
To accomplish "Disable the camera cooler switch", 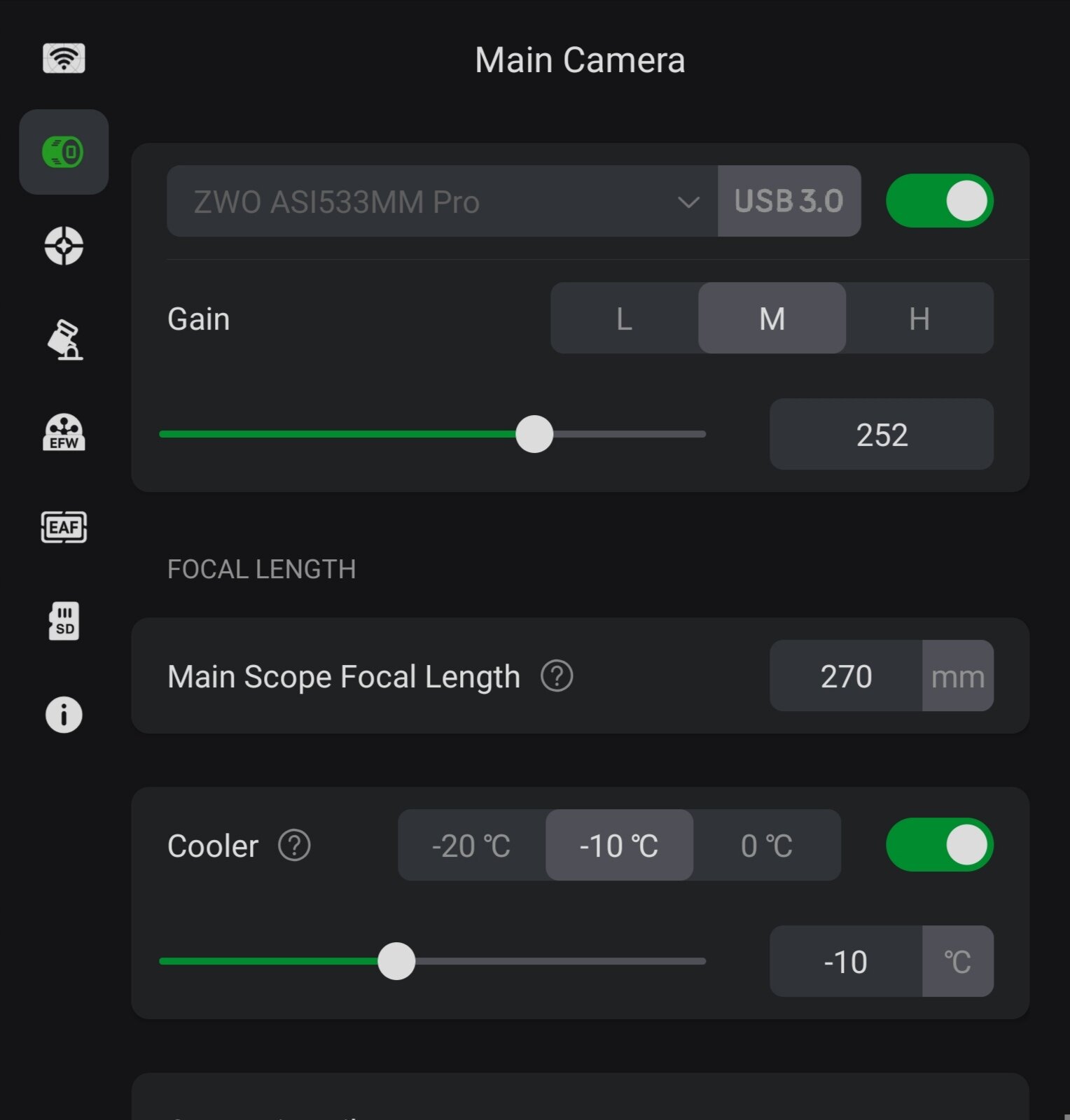I will (x=939, y=845).
